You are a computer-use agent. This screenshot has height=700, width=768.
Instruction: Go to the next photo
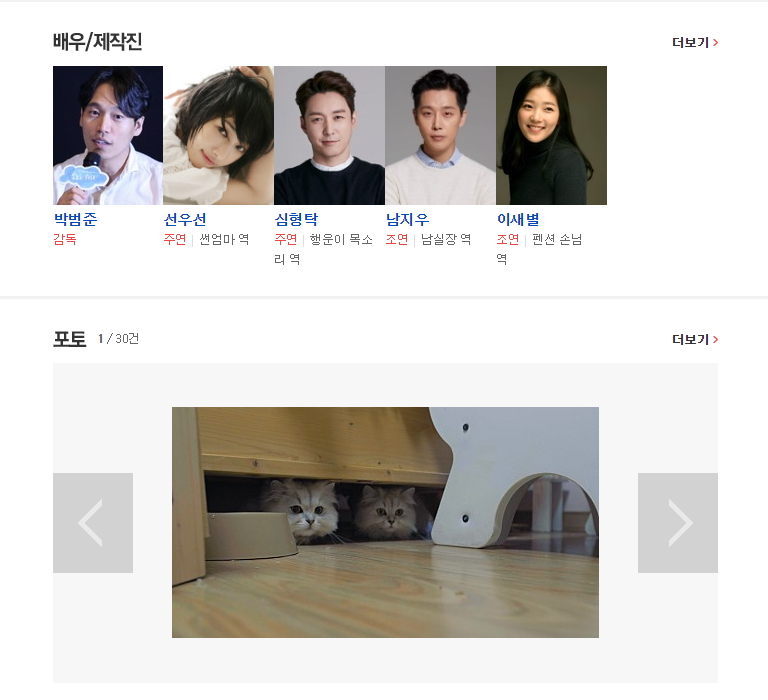[678, 523]
